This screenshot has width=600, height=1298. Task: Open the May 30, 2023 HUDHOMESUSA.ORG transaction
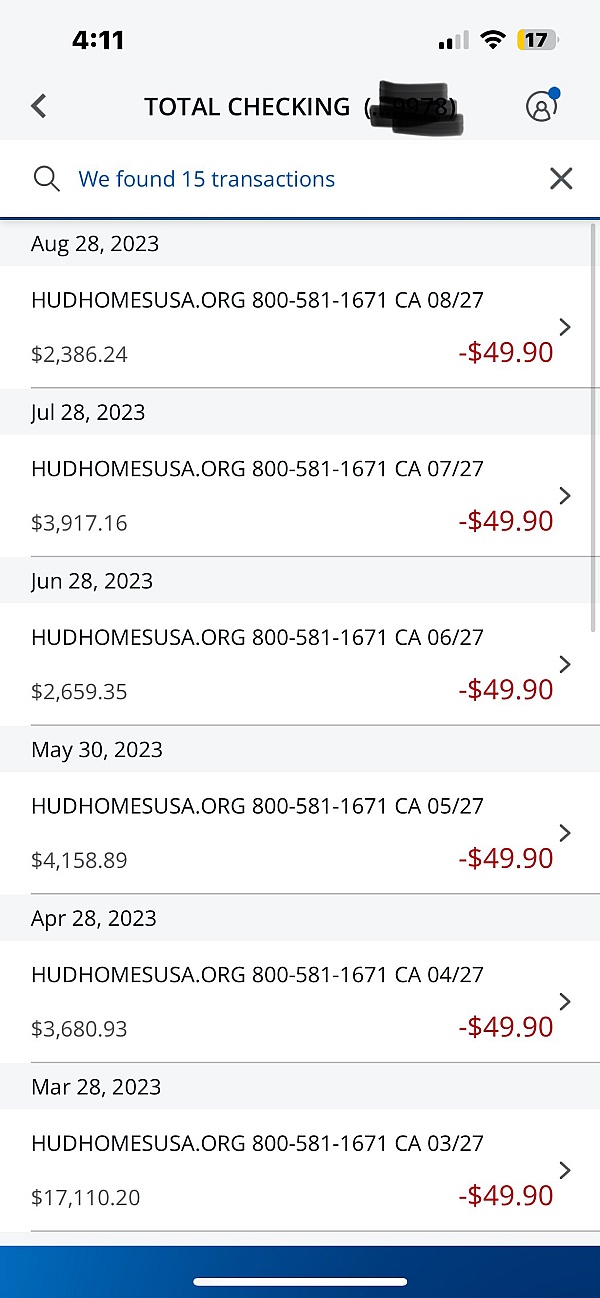(300, 832)
